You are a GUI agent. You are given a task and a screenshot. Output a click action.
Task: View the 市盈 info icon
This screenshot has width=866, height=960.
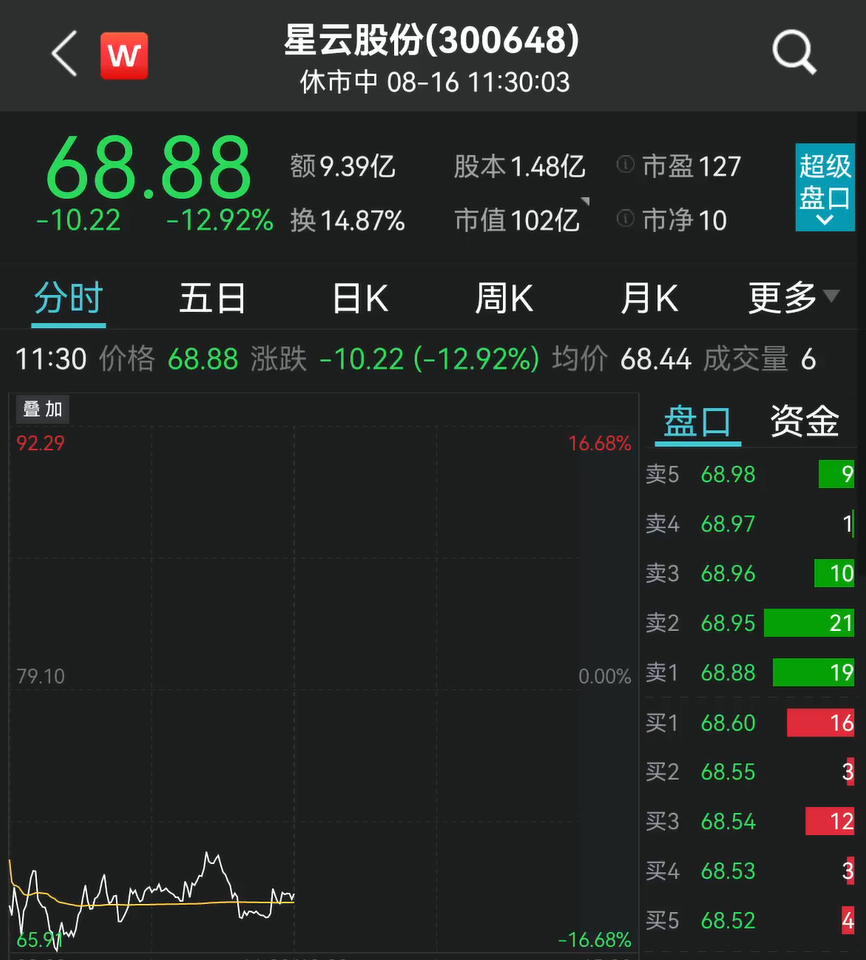pos(626,165)
